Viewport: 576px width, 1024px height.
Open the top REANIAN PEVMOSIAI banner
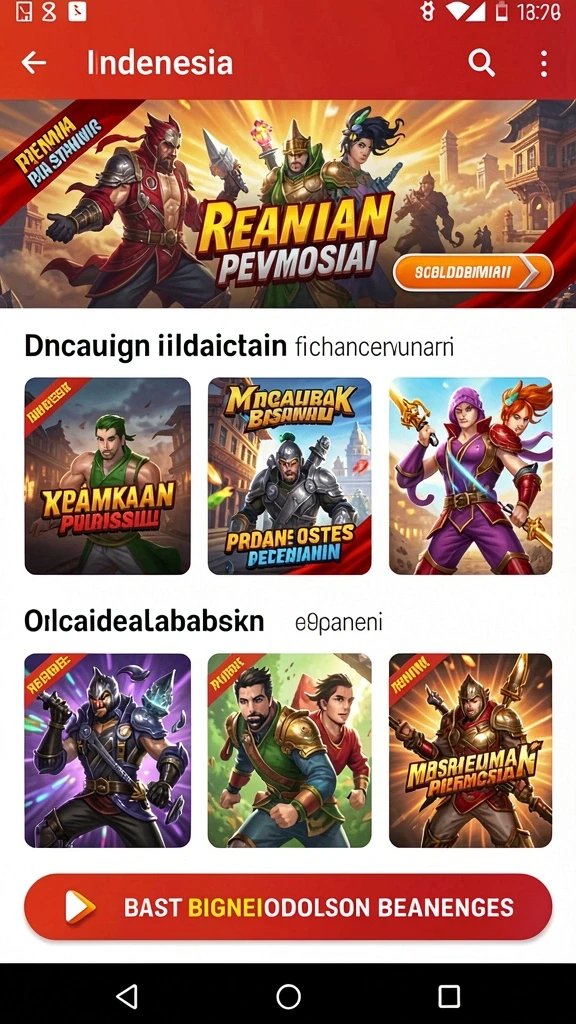(x=288, y=203)
